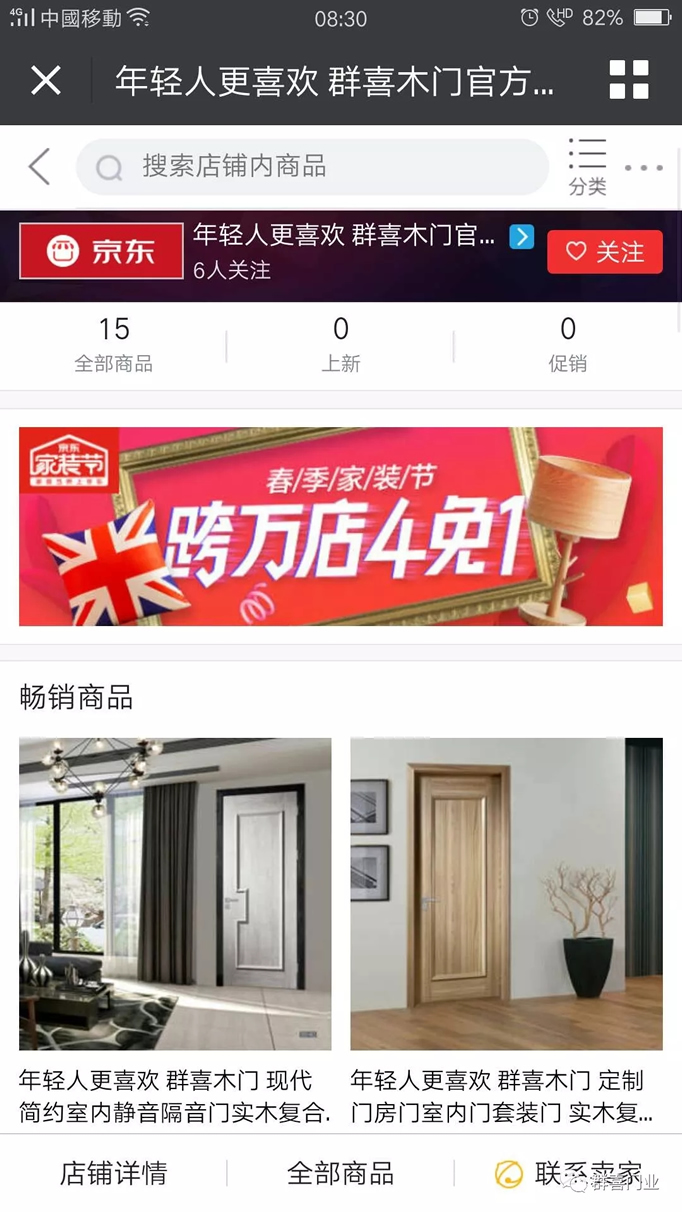682x1212 pixels.
Task: Switch to the 上新 tab
Action: [x=341, y=343]
